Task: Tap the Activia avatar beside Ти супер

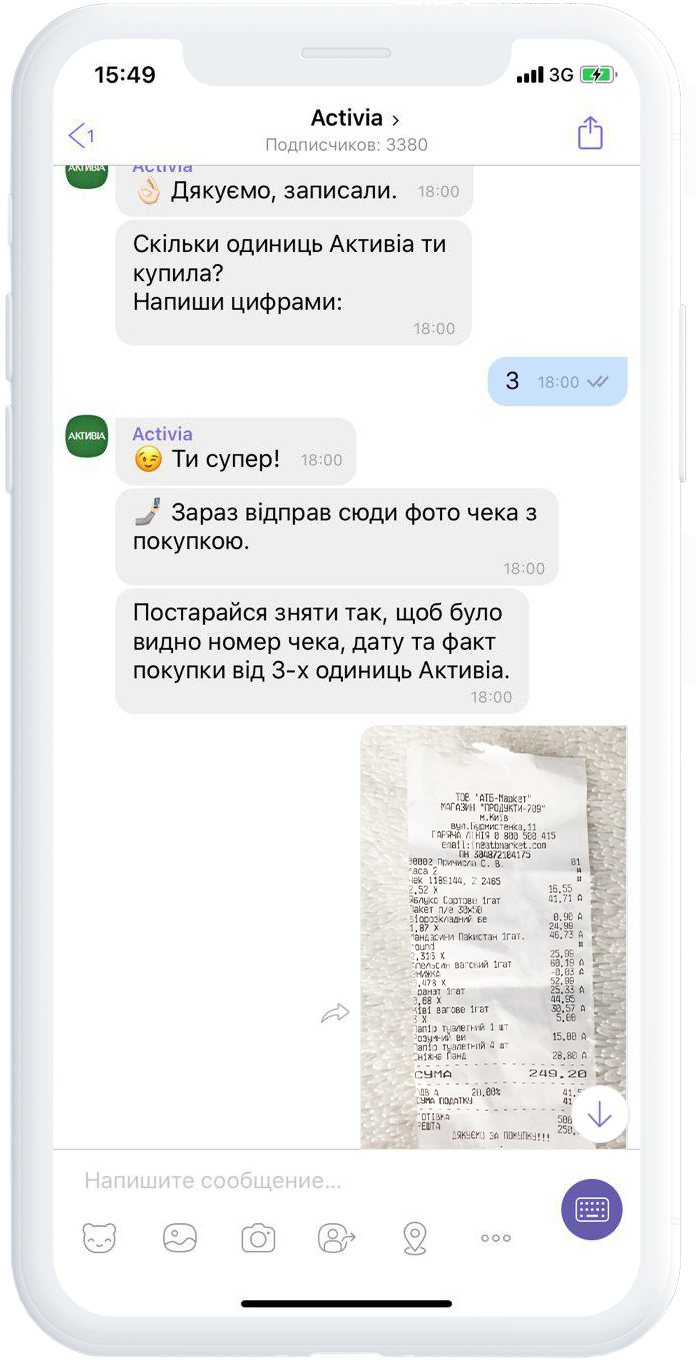Action: [87, 436]
